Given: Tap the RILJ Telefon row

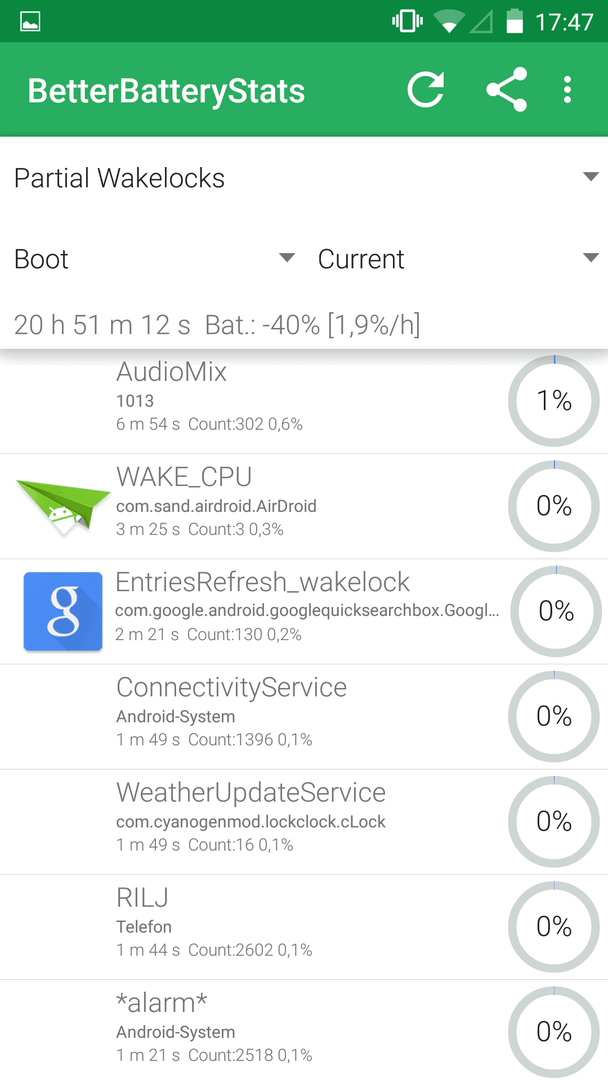Looking at the screenshot, I should (304, 927).
